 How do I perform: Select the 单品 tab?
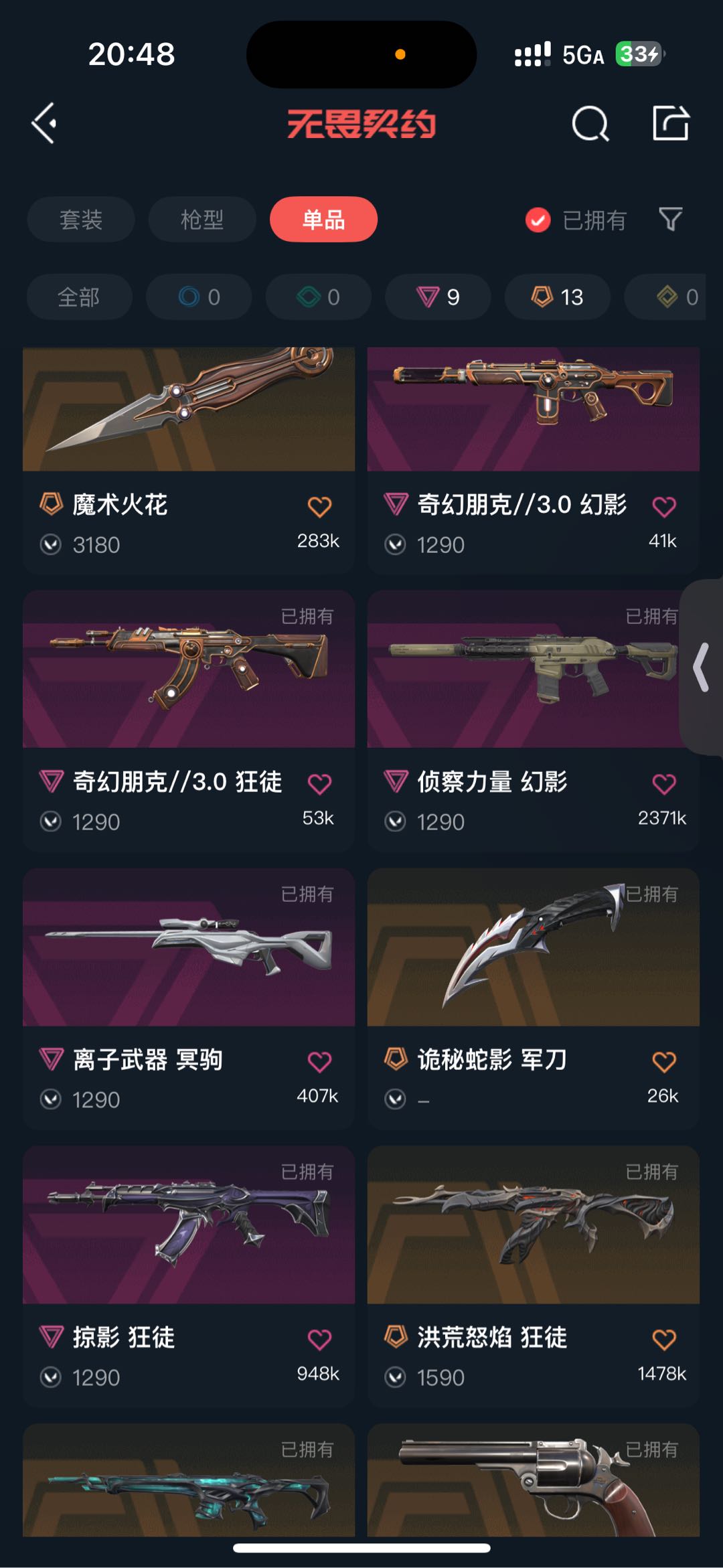point(323,220)
